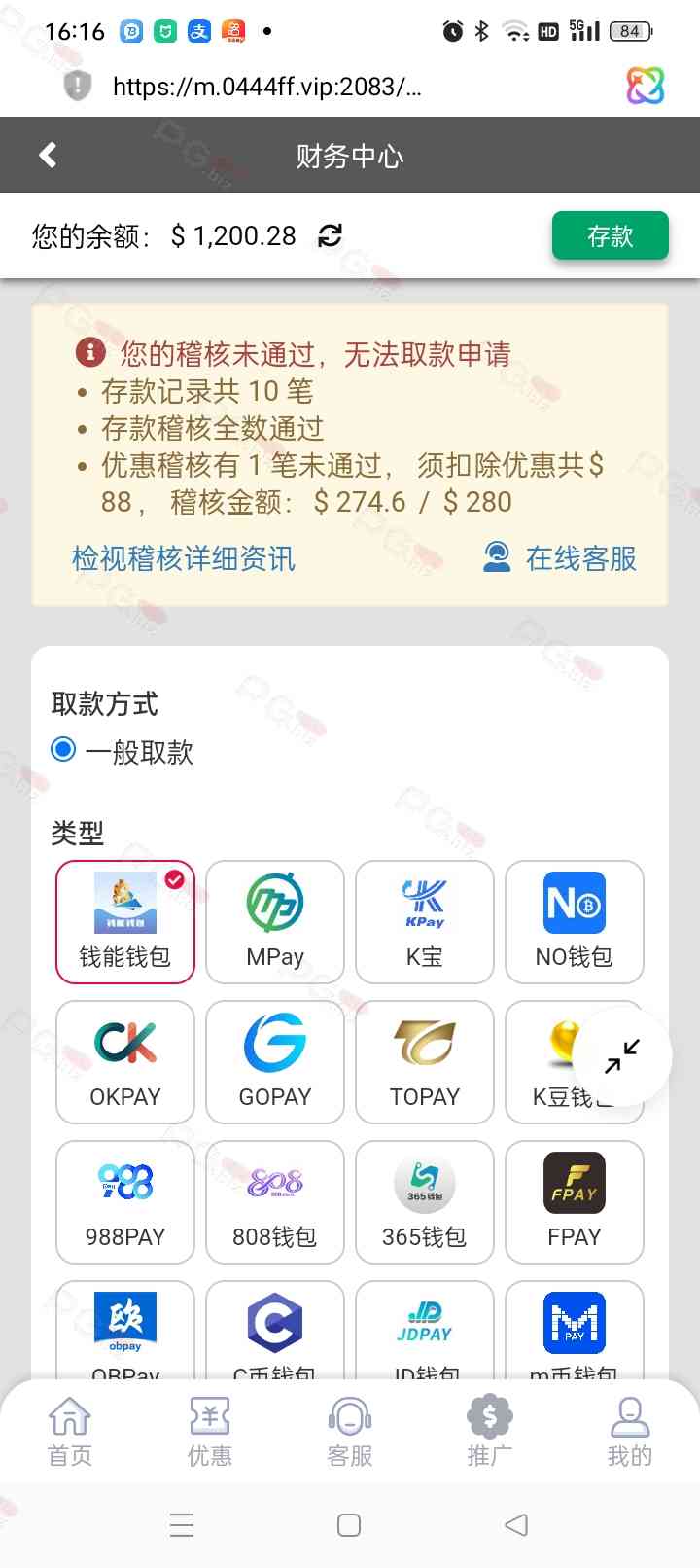Viewport: 700px width, 1568px height.
Task: Choose 808钱包 wallet
Action: 275,1202
